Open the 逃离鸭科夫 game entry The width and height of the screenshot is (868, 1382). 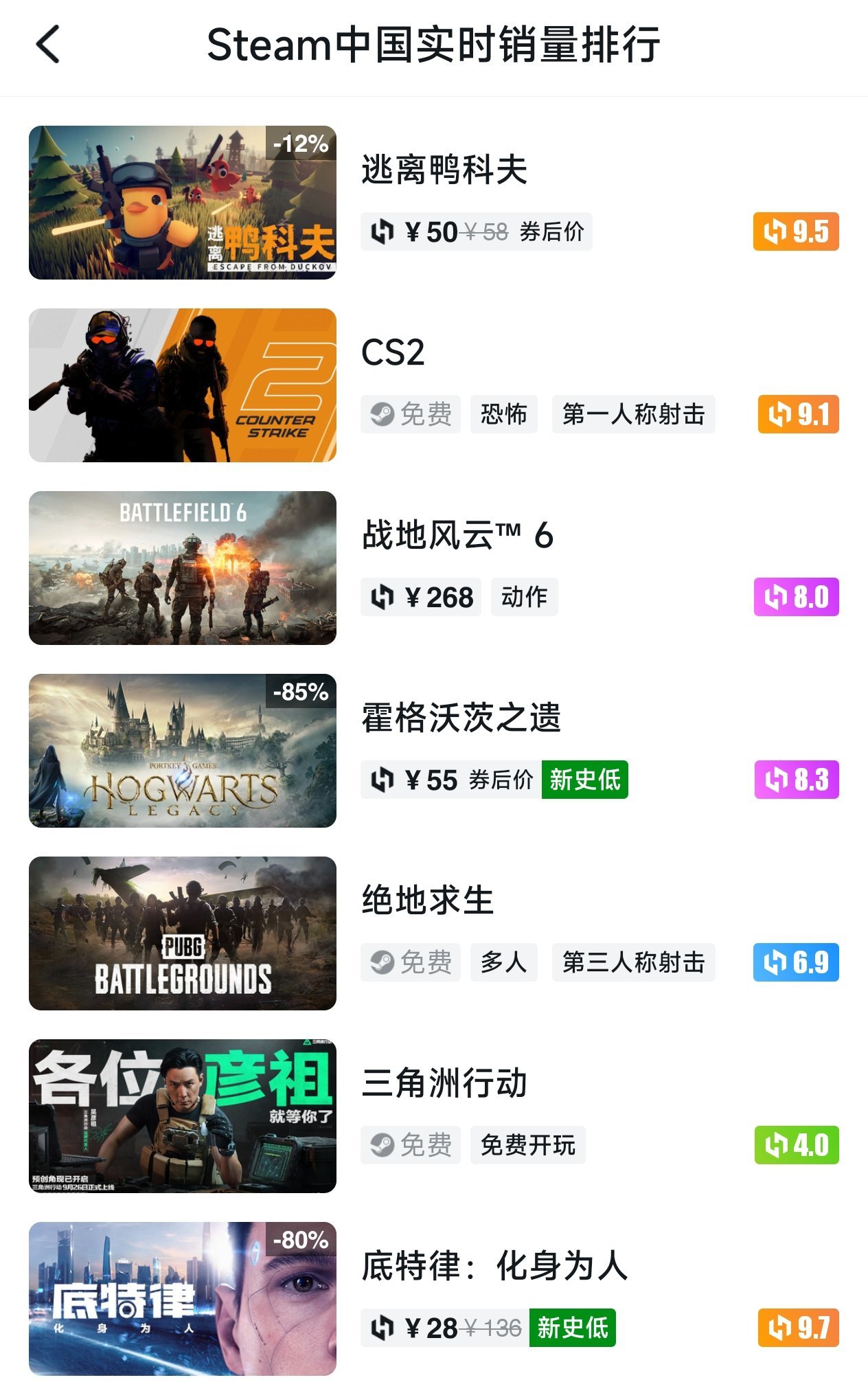pos(444,170)
